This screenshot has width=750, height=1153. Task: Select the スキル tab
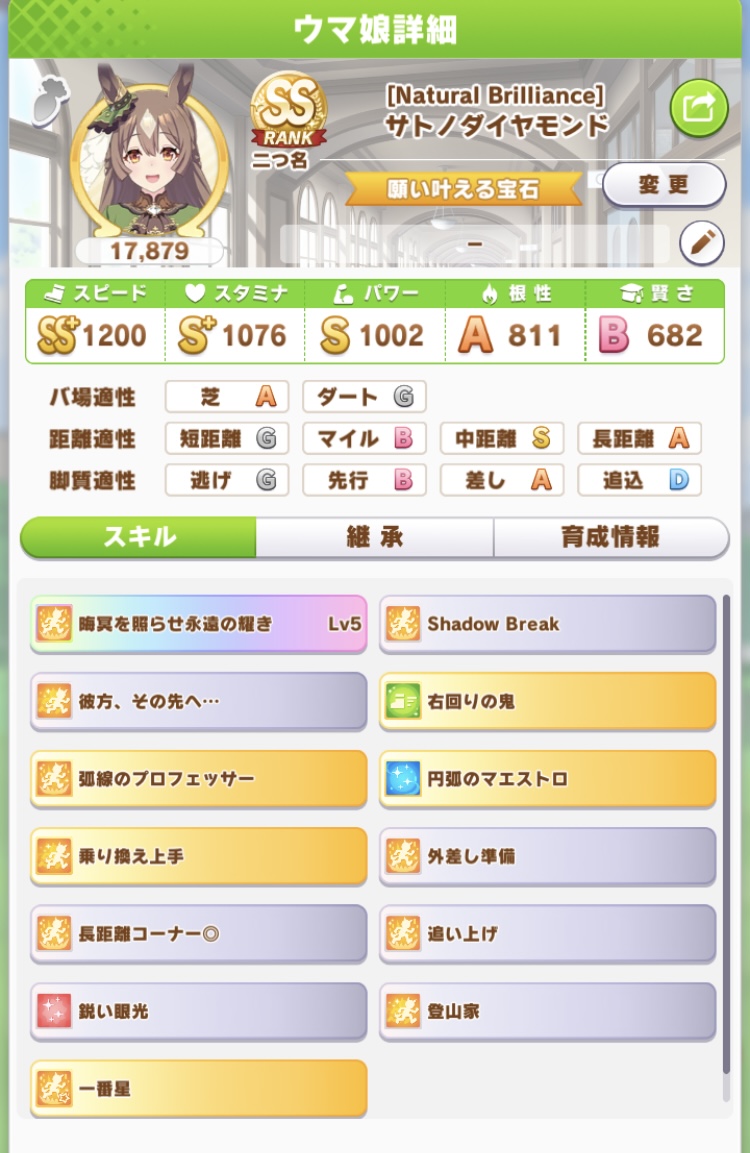click(139, 537)
